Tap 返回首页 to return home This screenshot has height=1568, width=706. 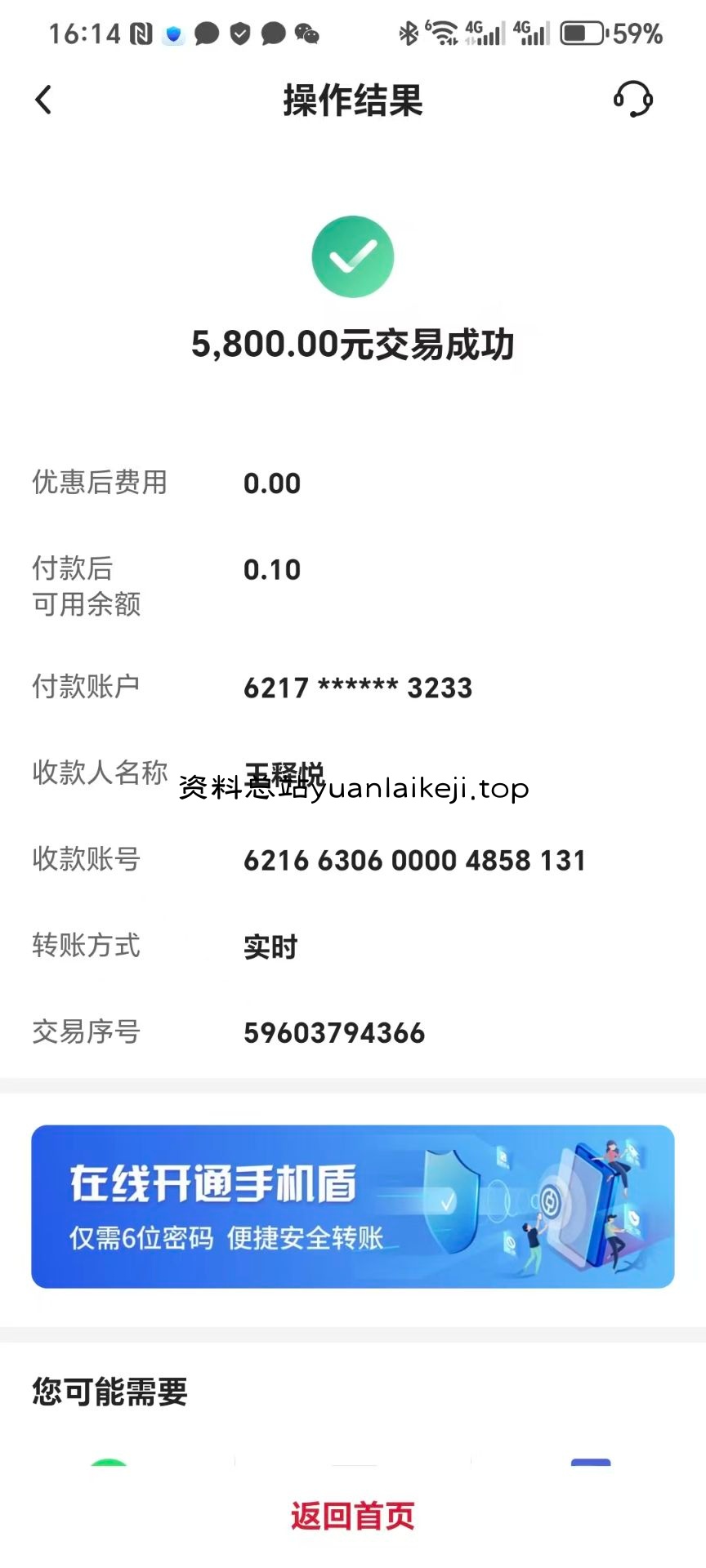tap(353, 1516)
